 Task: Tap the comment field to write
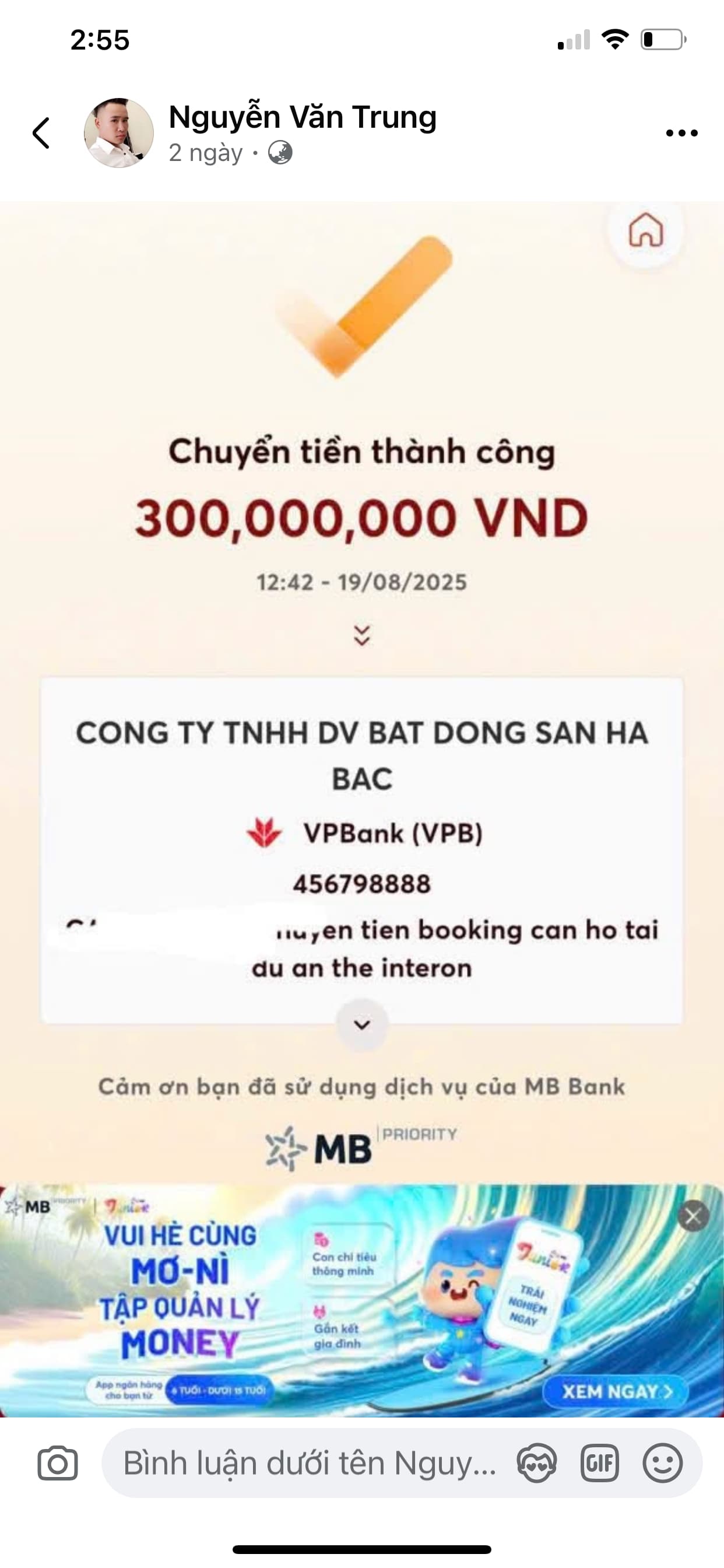309,1462
